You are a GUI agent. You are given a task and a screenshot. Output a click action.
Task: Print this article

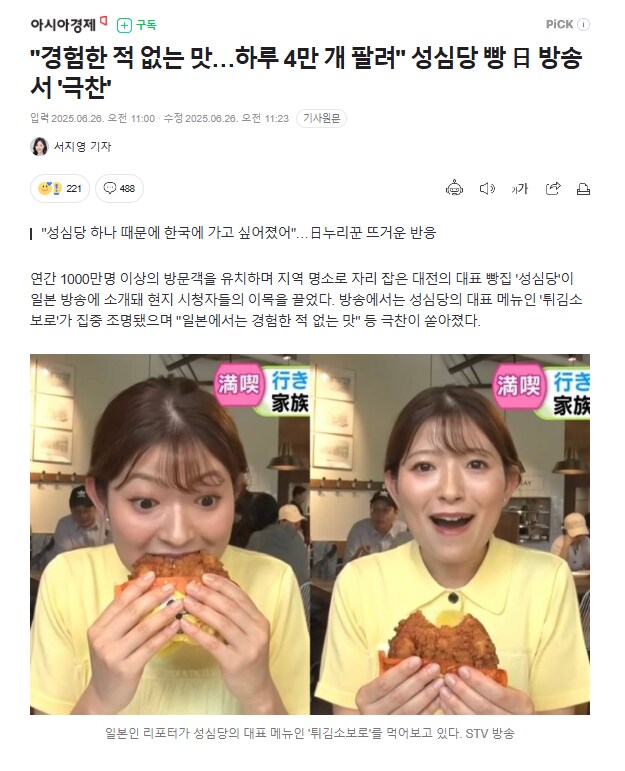(584, 188)
